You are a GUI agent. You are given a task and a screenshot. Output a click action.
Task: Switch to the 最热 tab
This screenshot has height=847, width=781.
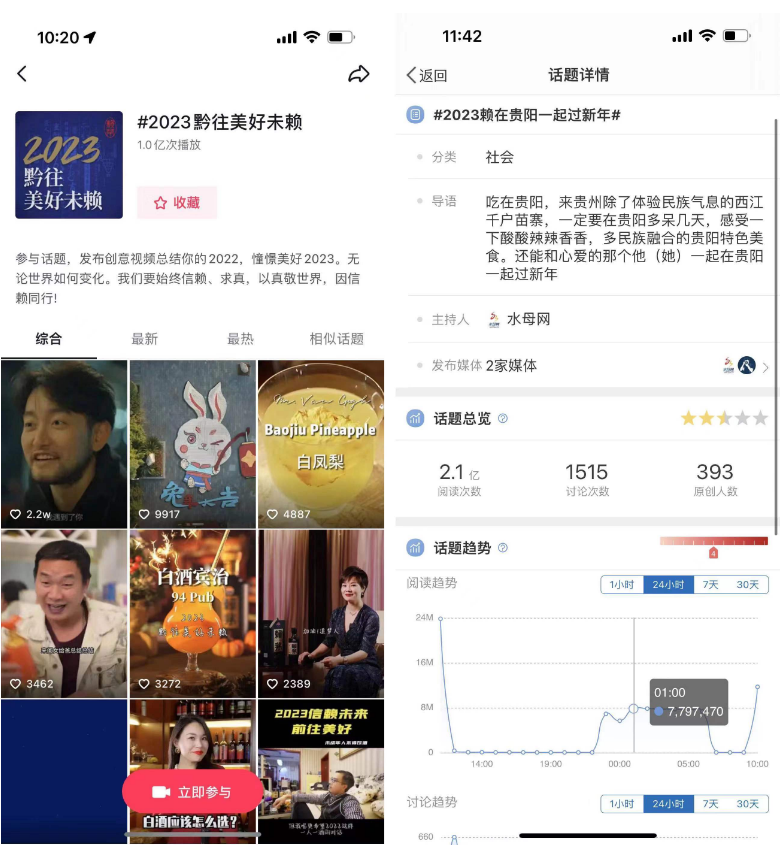pos(240,339)
